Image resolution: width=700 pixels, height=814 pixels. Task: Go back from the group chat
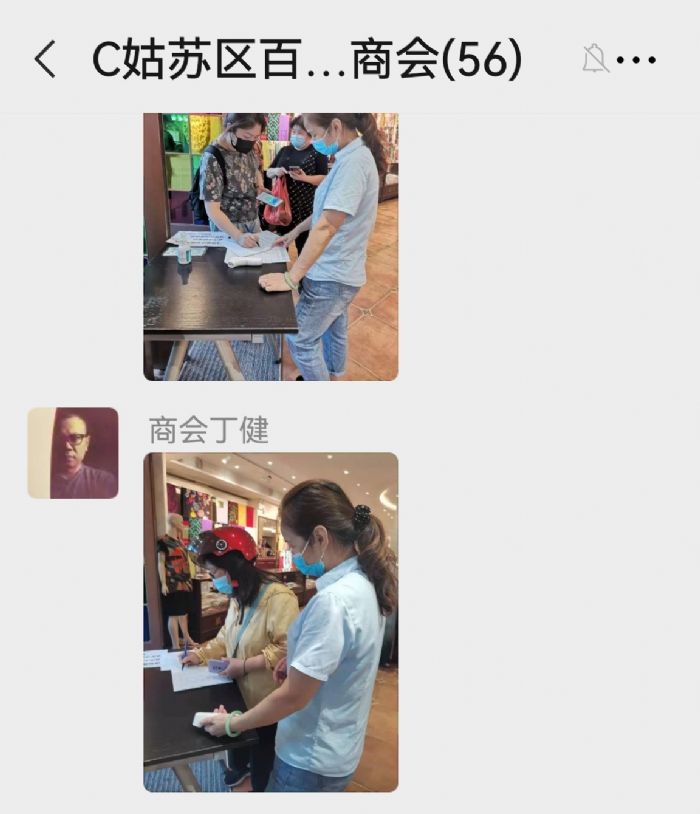click(x=45, y=60)
